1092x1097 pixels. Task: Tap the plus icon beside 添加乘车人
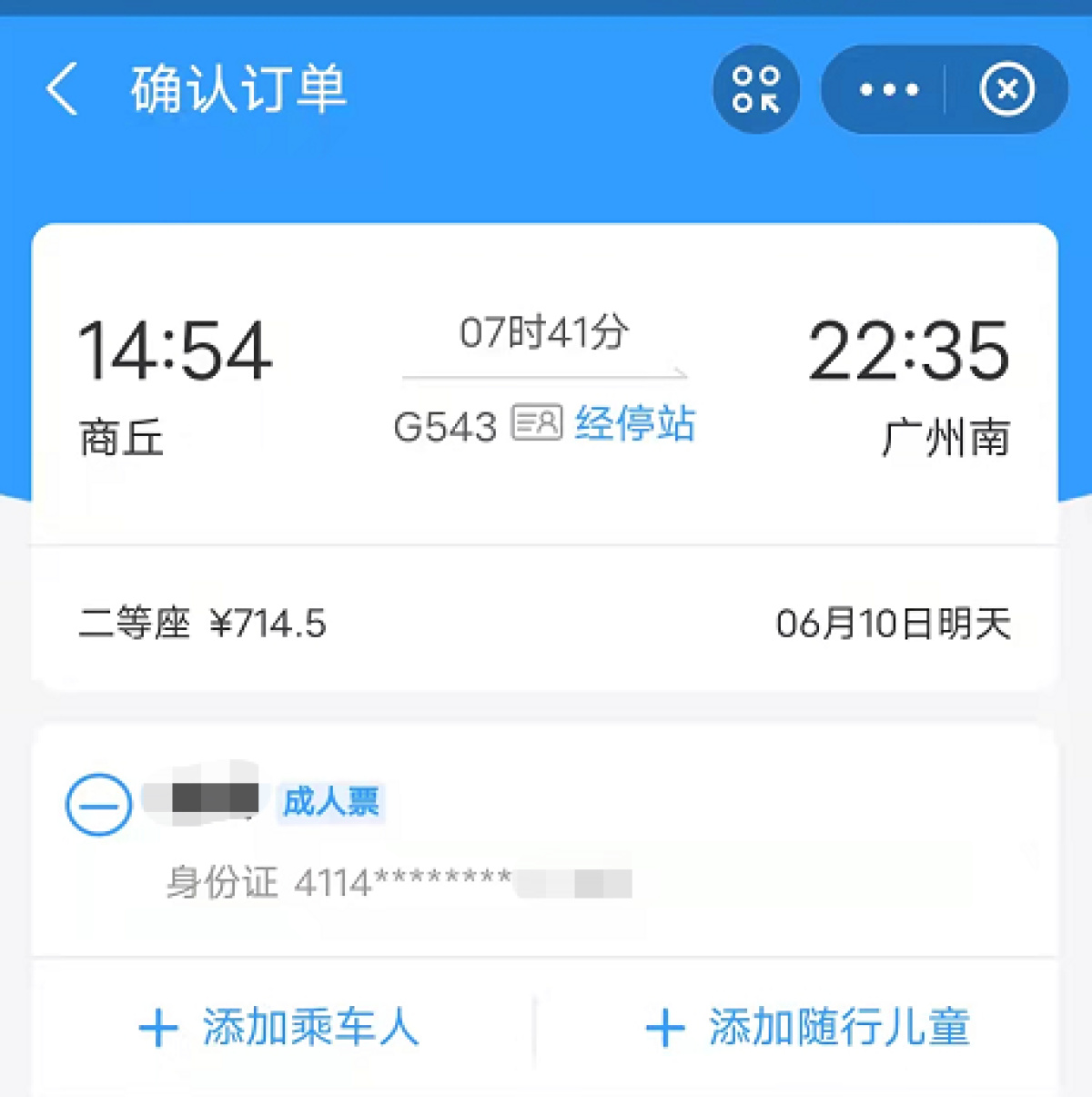point(159,1027)
